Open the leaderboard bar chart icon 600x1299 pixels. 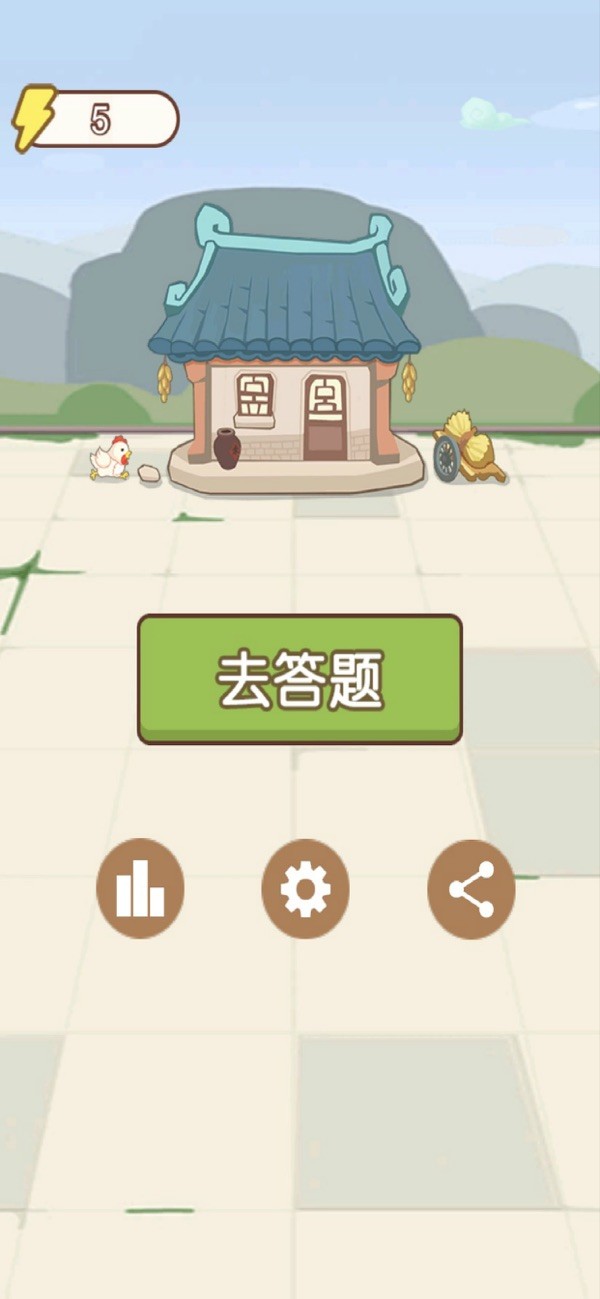[x=140, y=888]
